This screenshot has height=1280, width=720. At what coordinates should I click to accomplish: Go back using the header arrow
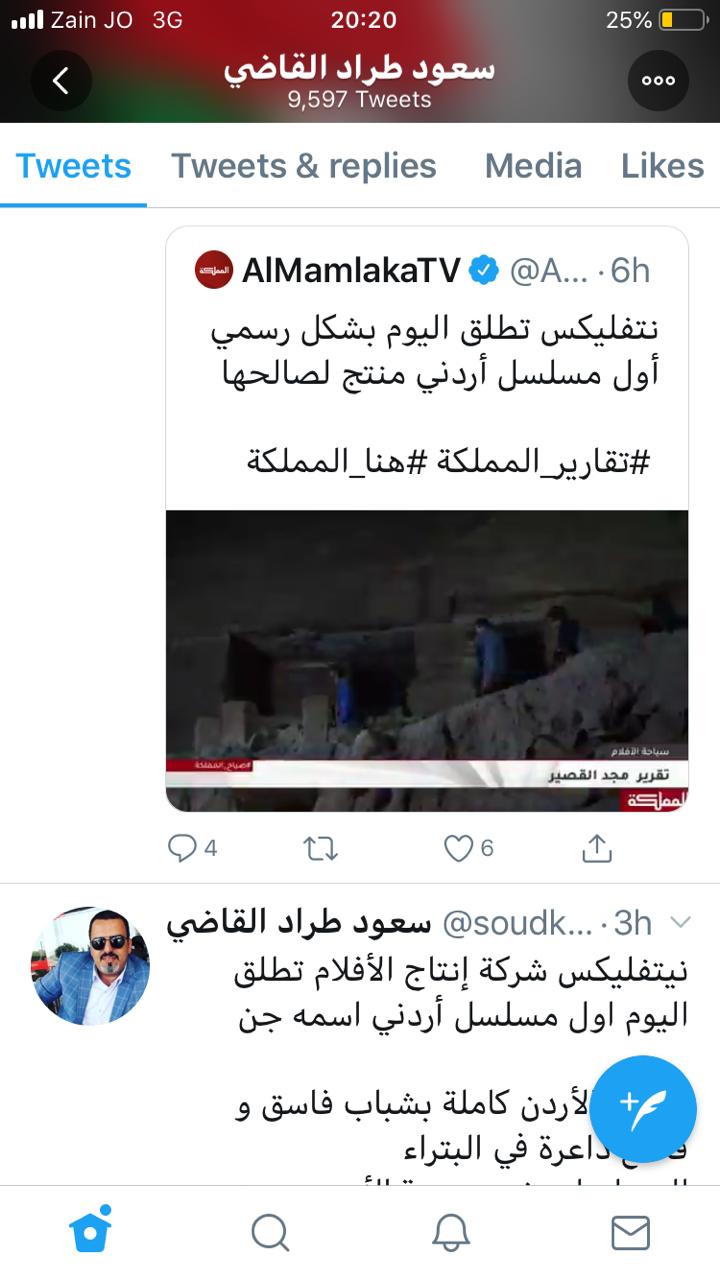[x=61, y=80]
